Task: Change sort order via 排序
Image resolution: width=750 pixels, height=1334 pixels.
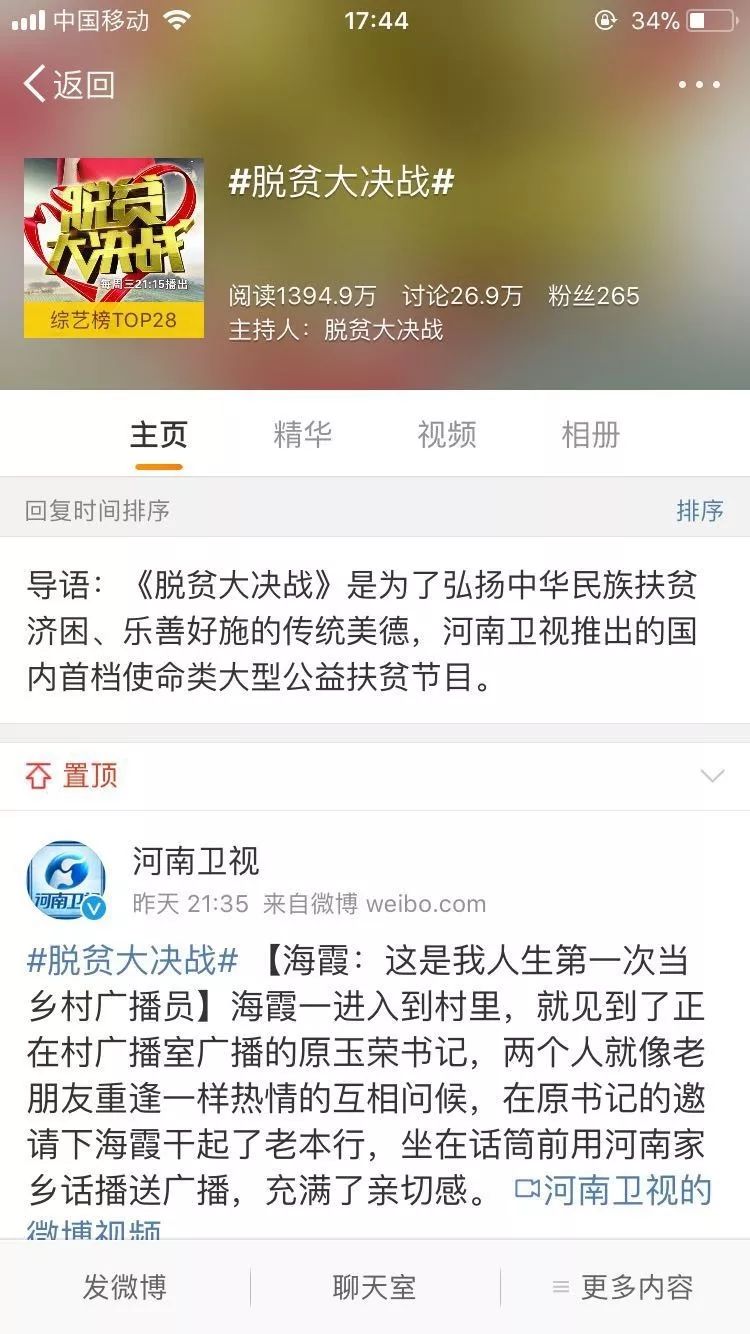Action: [x=699, y=511]
